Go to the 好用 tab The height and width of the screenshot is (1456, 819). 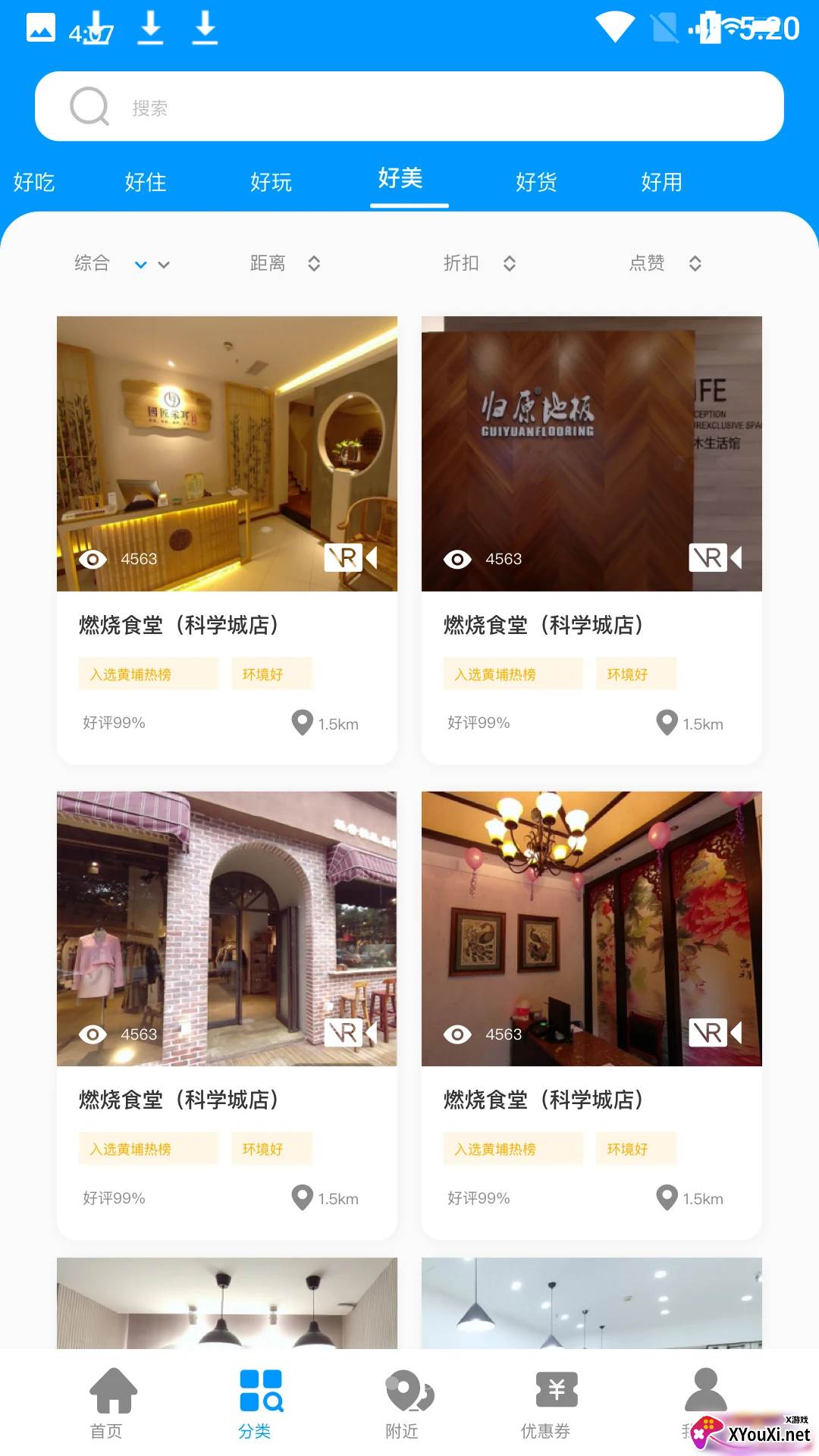(661, 182)
